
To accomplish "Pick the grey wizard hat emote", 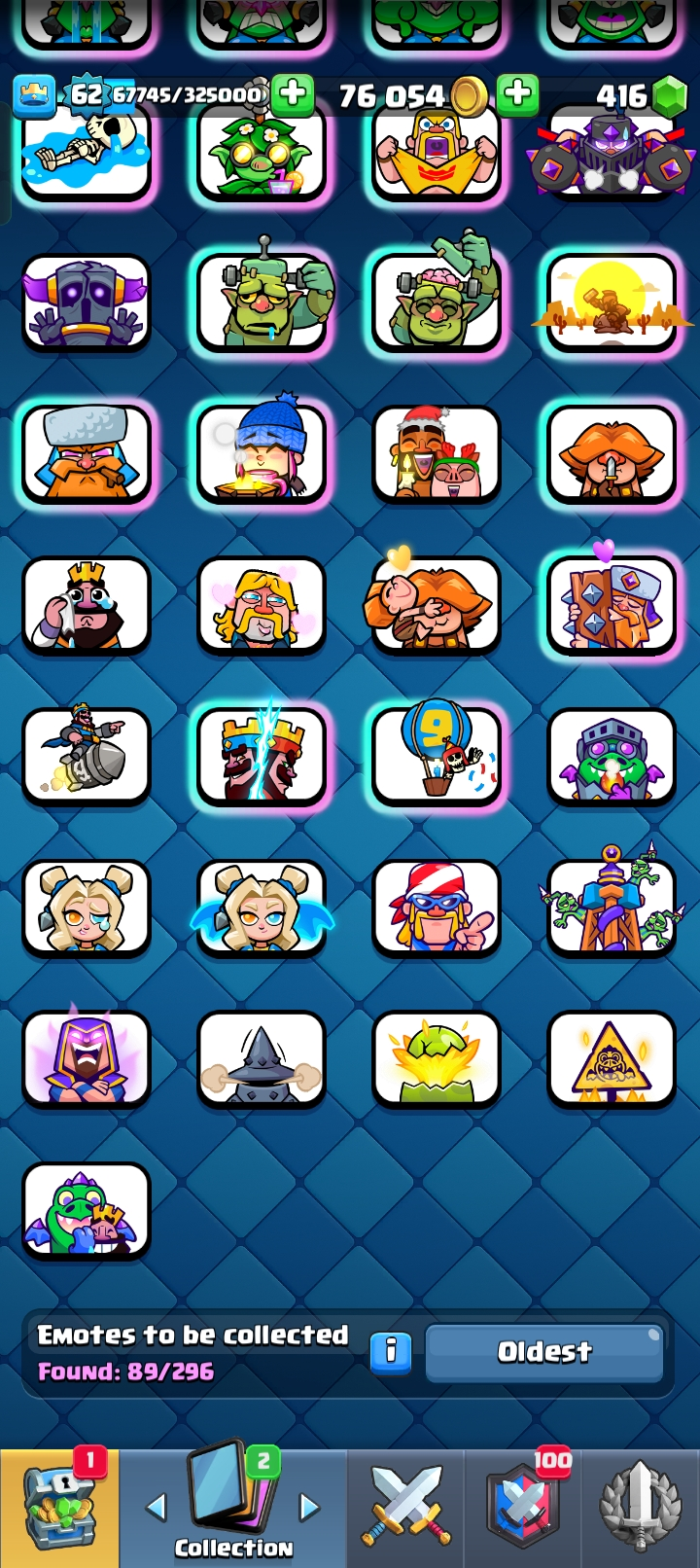I will click(x=262, y=1059).
